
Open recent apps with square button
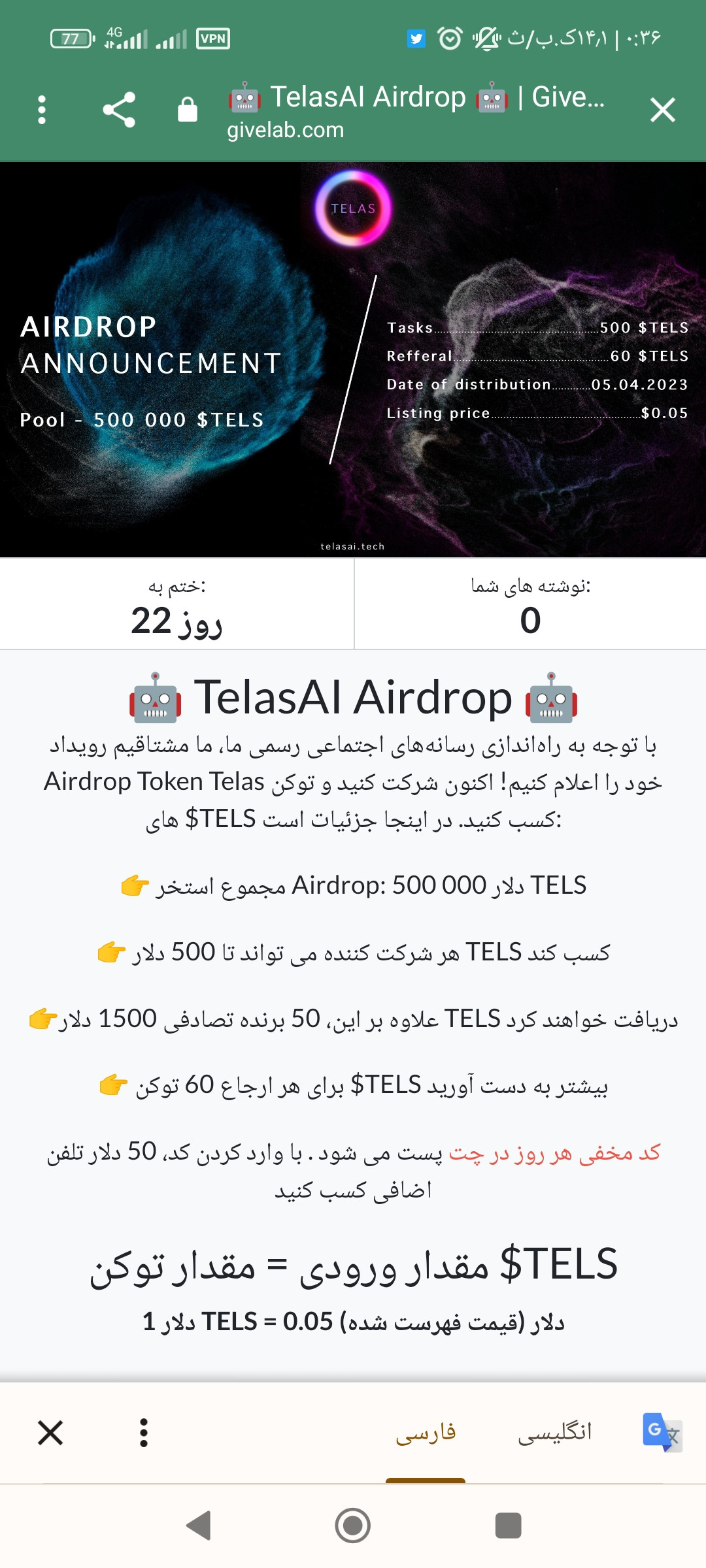[x=508, y=1526]
